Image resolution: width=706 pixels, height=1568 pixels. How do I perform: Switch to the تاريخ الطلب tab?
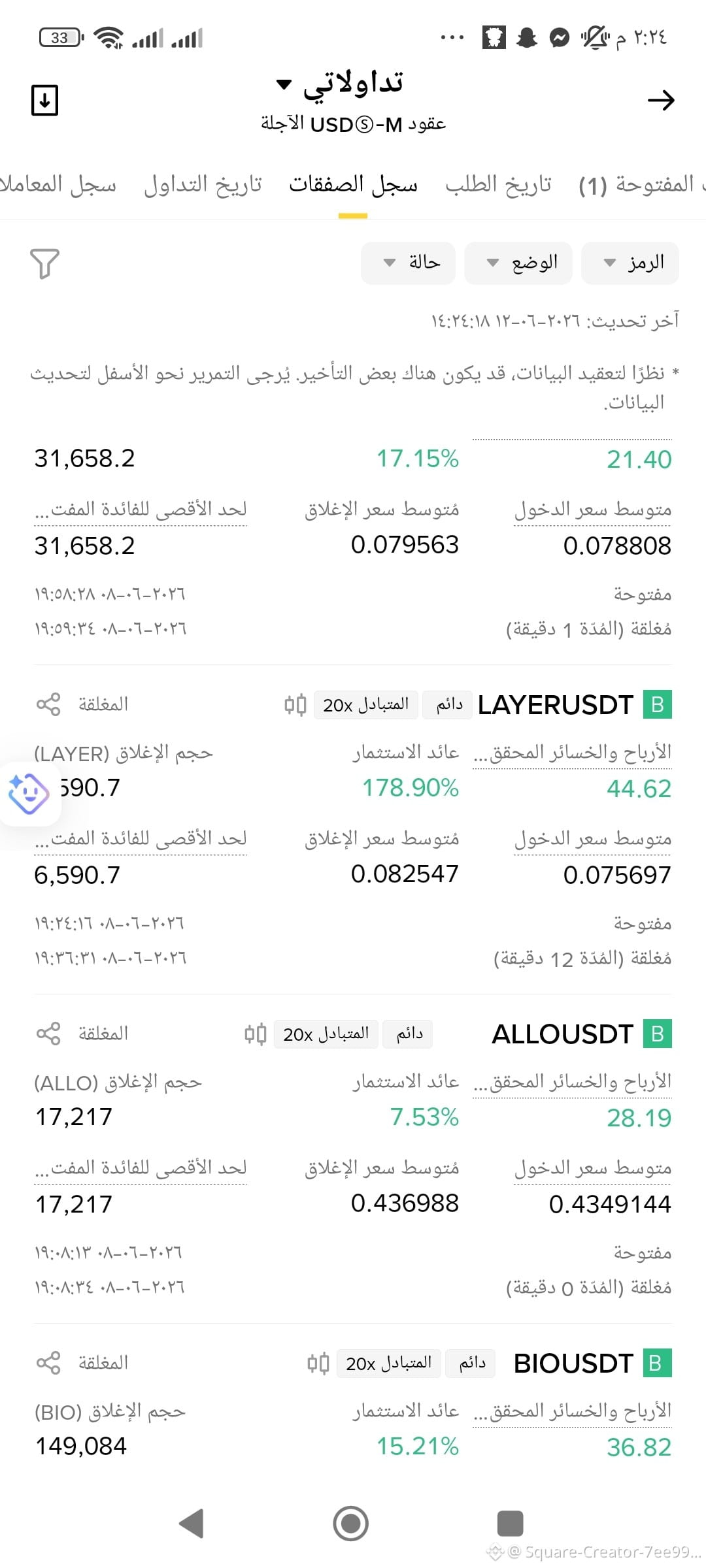pos(499,184)
